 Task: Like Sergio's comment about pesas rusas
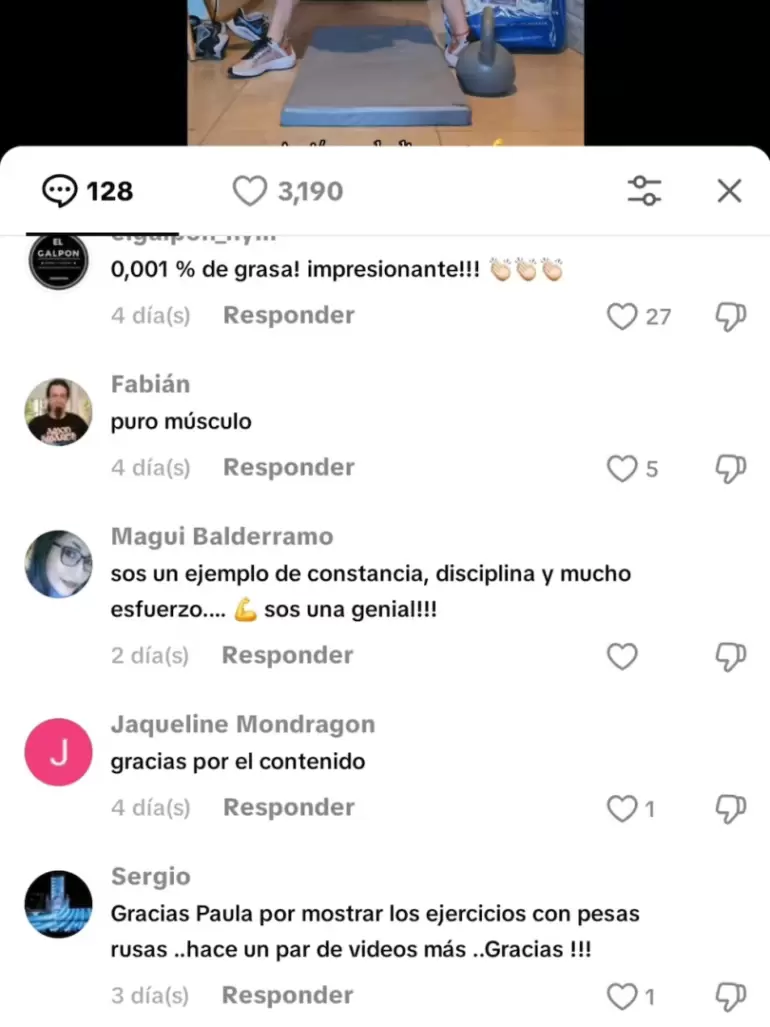pyautogui.click(x=623, y=997)
